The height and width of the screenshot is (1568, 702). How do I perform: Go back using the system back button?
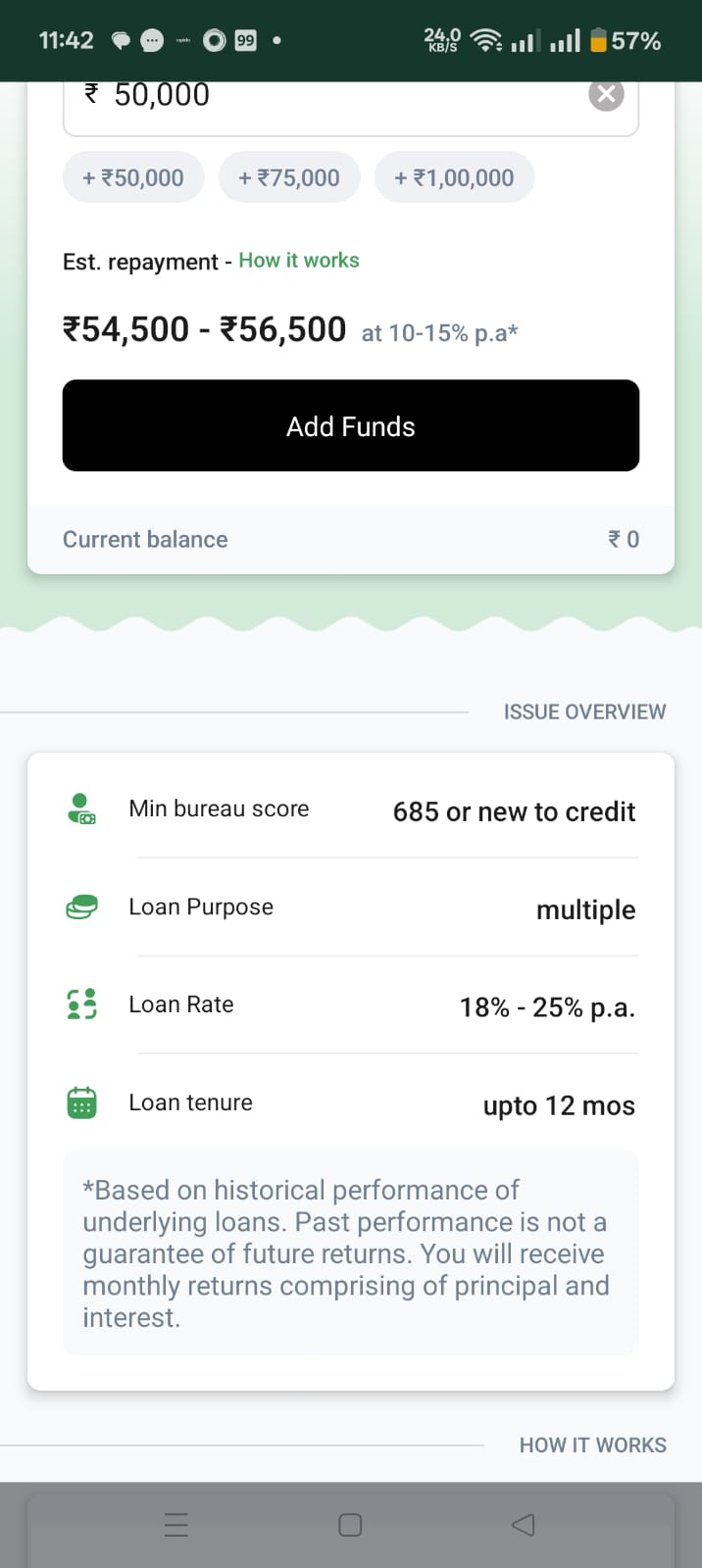click(x=524, y=1524)
